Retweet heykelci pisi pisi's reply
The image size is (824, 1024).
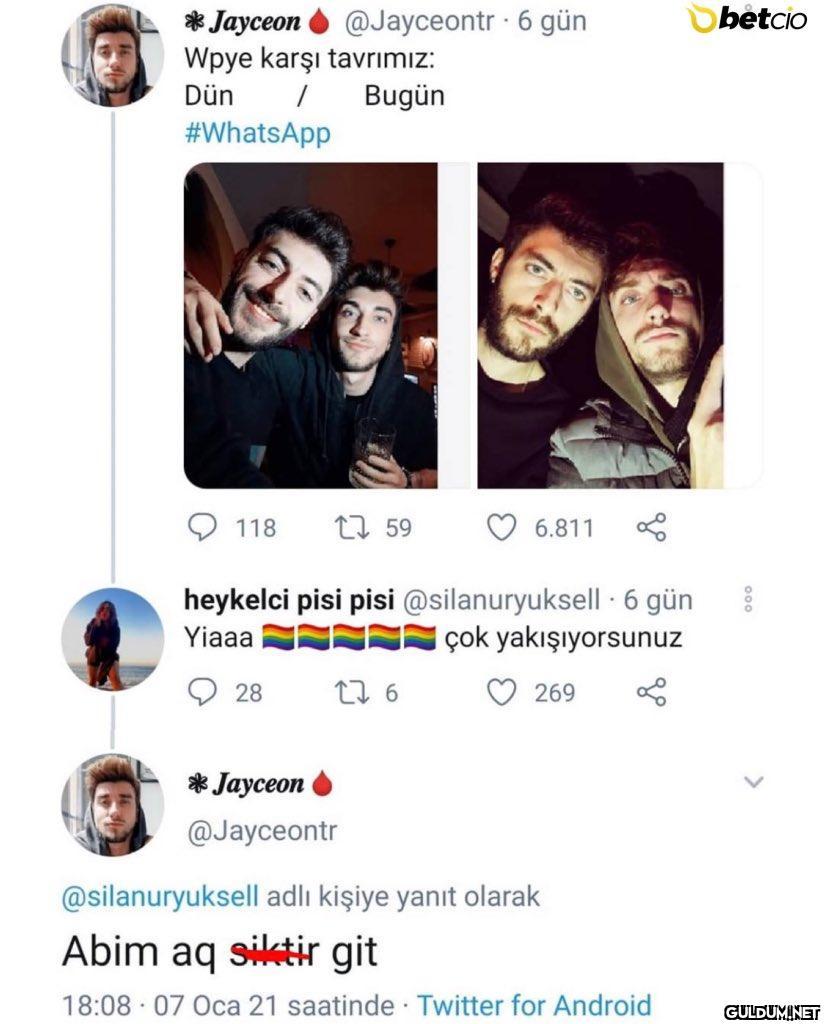357,692
